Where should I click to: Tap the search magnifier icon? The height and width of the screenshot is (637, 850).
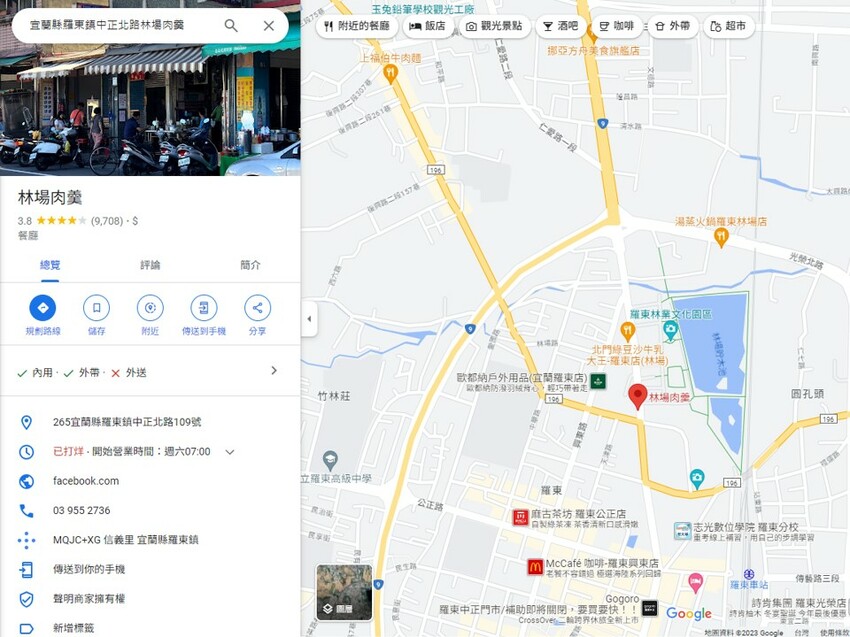(231, 25)
